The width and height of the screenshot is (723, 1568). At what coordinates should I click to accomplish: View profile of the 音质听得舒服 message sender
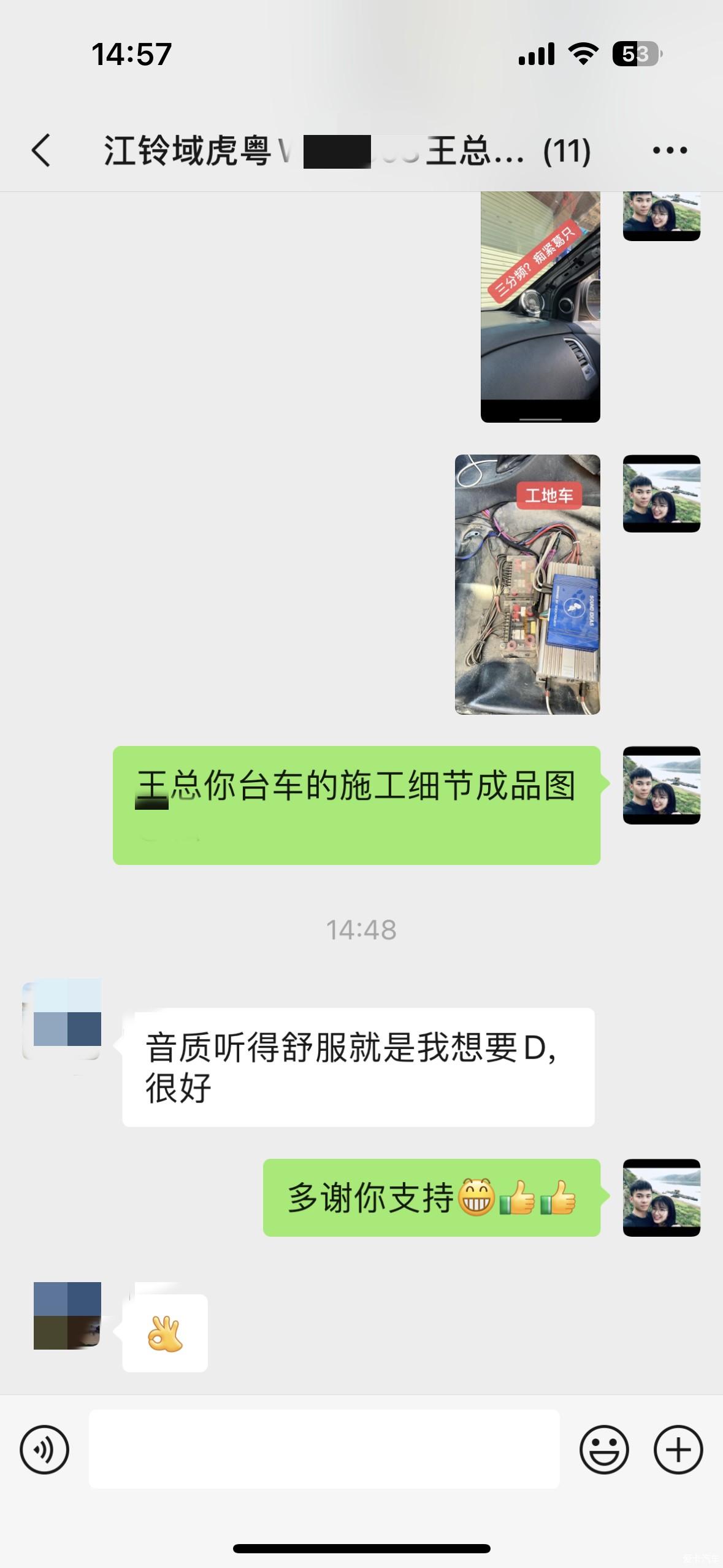coord(63,1020)
